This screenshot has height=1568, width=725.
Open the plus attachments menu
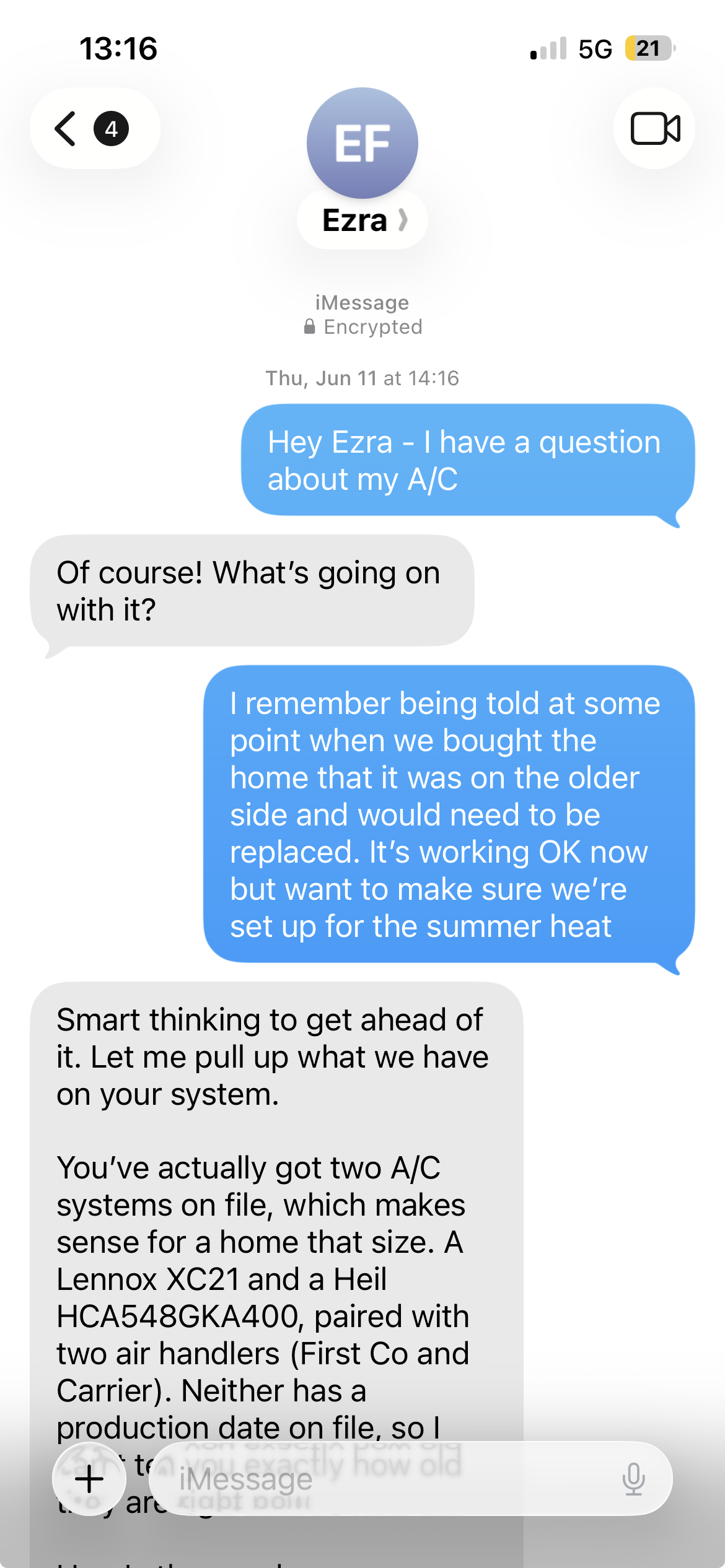point(89,1479)
